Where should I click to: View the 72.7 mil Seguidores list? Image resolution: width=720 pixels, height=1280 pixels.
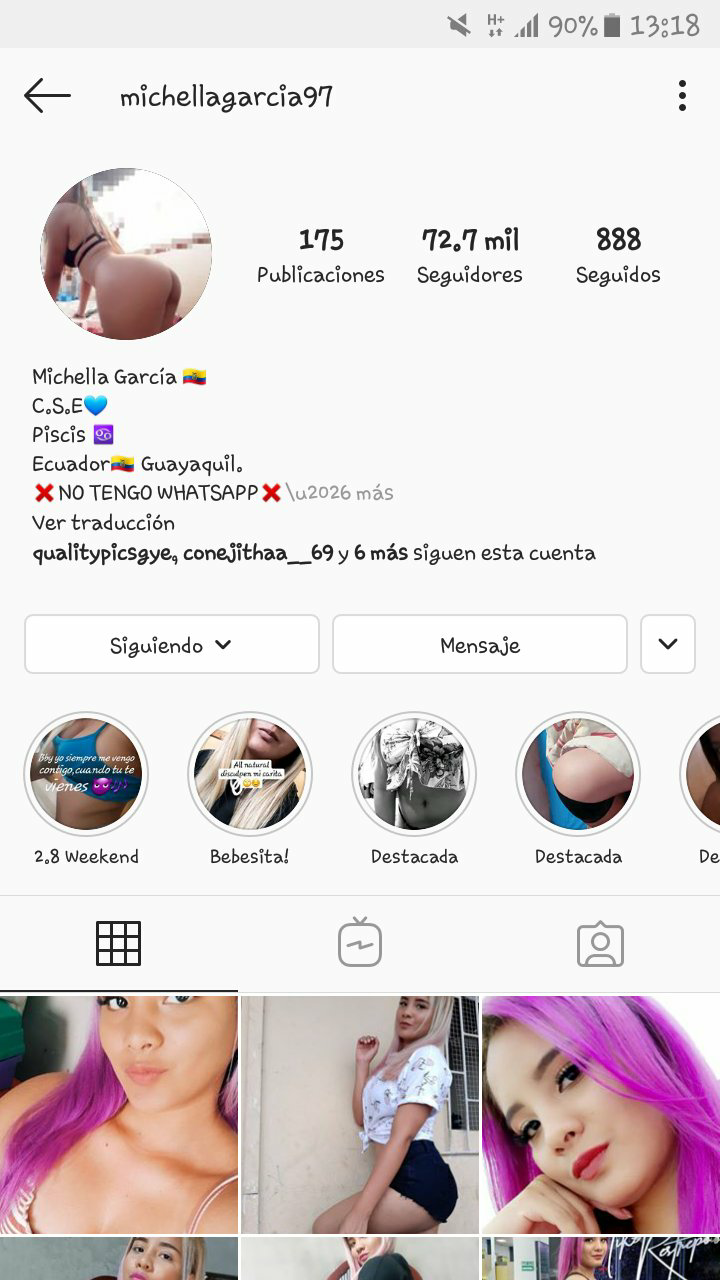(470, 256)
